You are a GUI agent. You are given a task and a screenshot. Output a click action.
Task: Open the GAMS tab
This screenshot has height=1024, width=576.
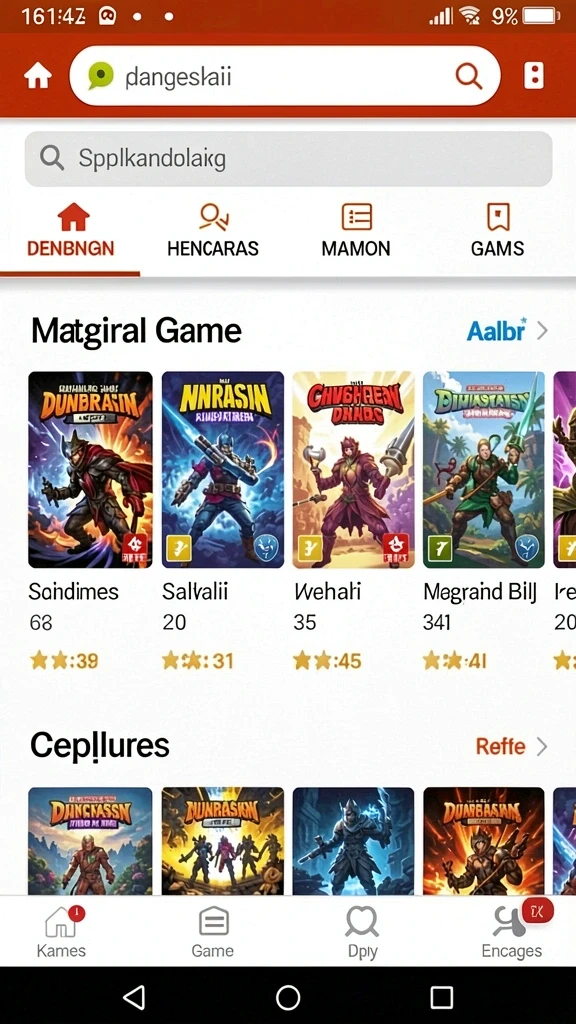(498, 230)
